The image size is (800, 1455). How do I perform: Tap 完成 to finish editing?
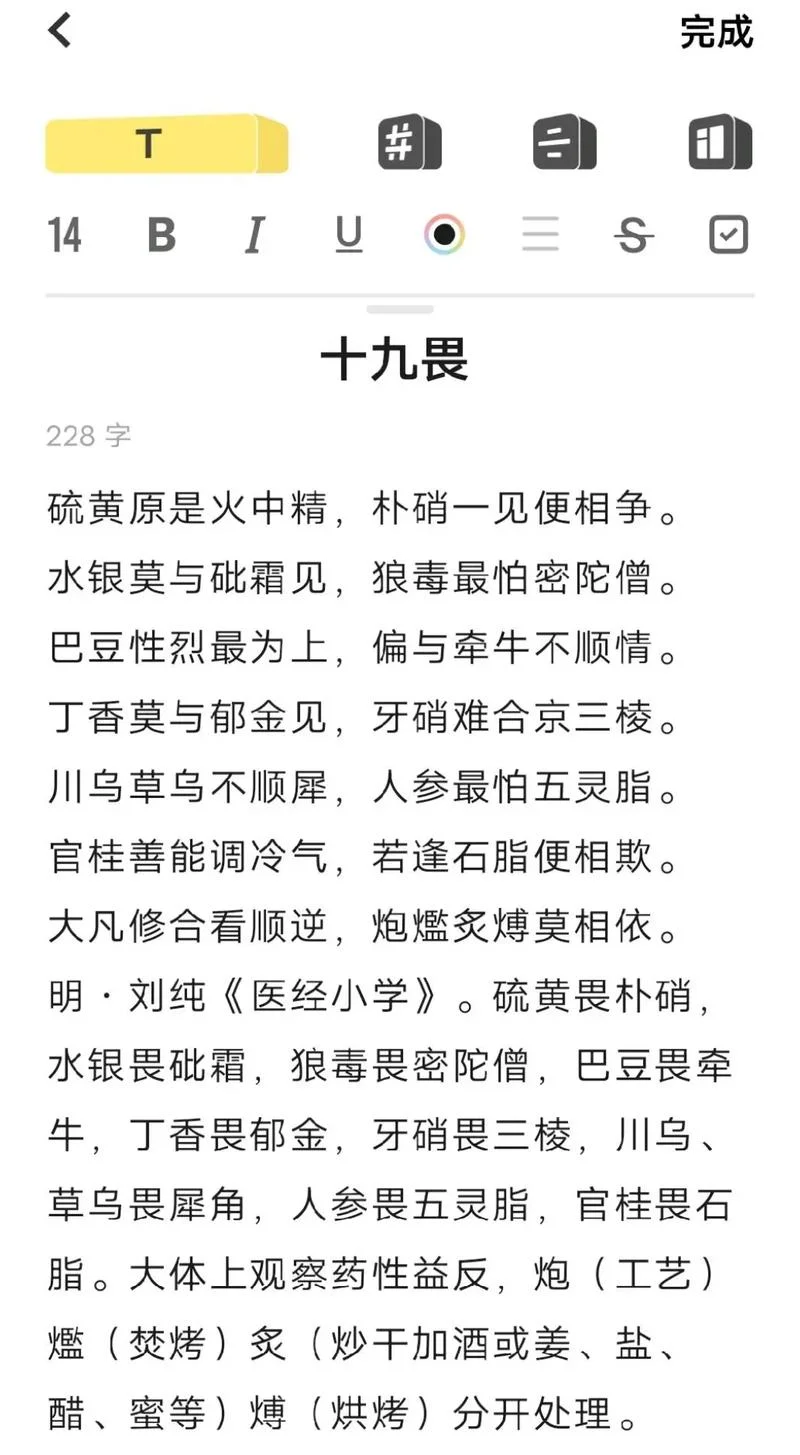pyautogui.click(x=716, y=32)
